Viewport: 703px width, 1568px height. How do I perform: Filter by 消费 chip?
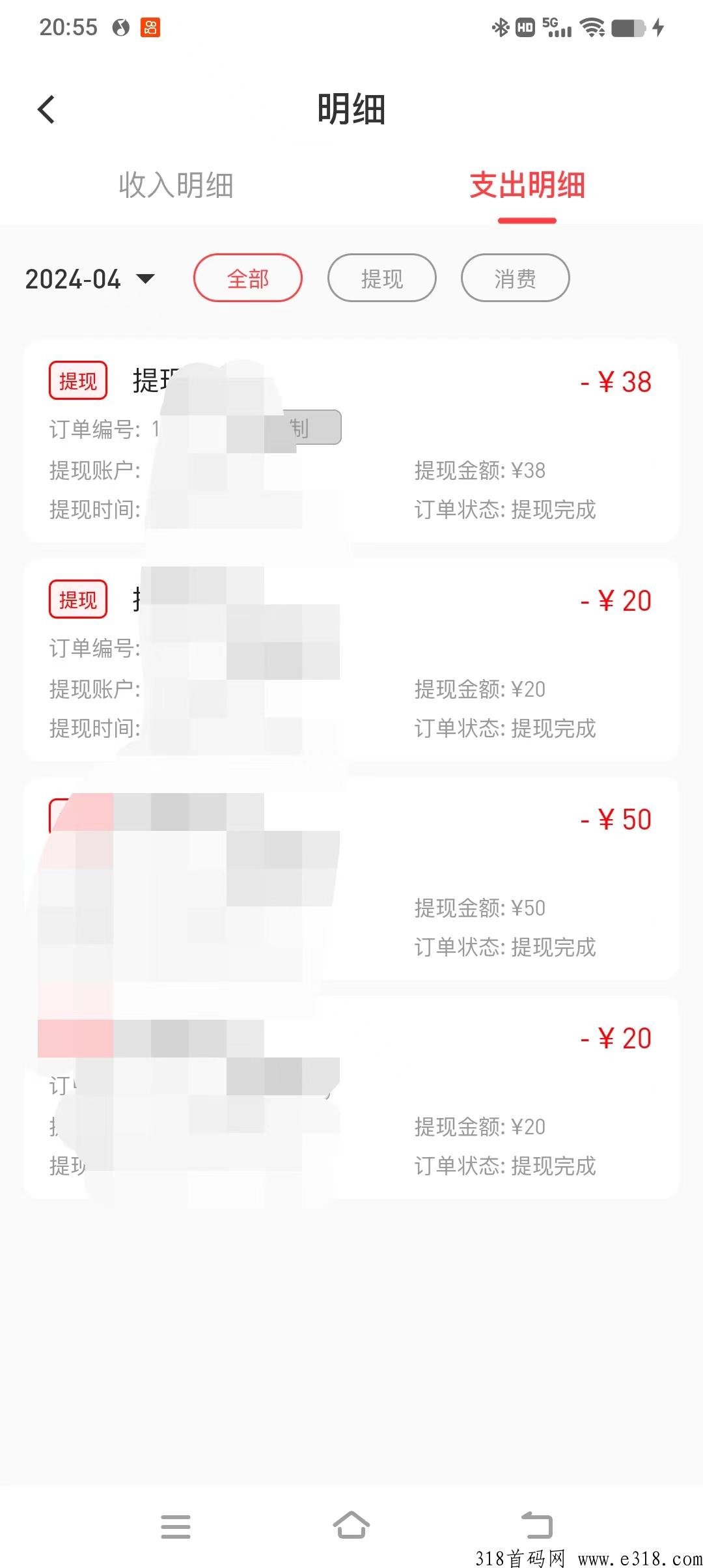pyautogui.click(x=516, y=278)
